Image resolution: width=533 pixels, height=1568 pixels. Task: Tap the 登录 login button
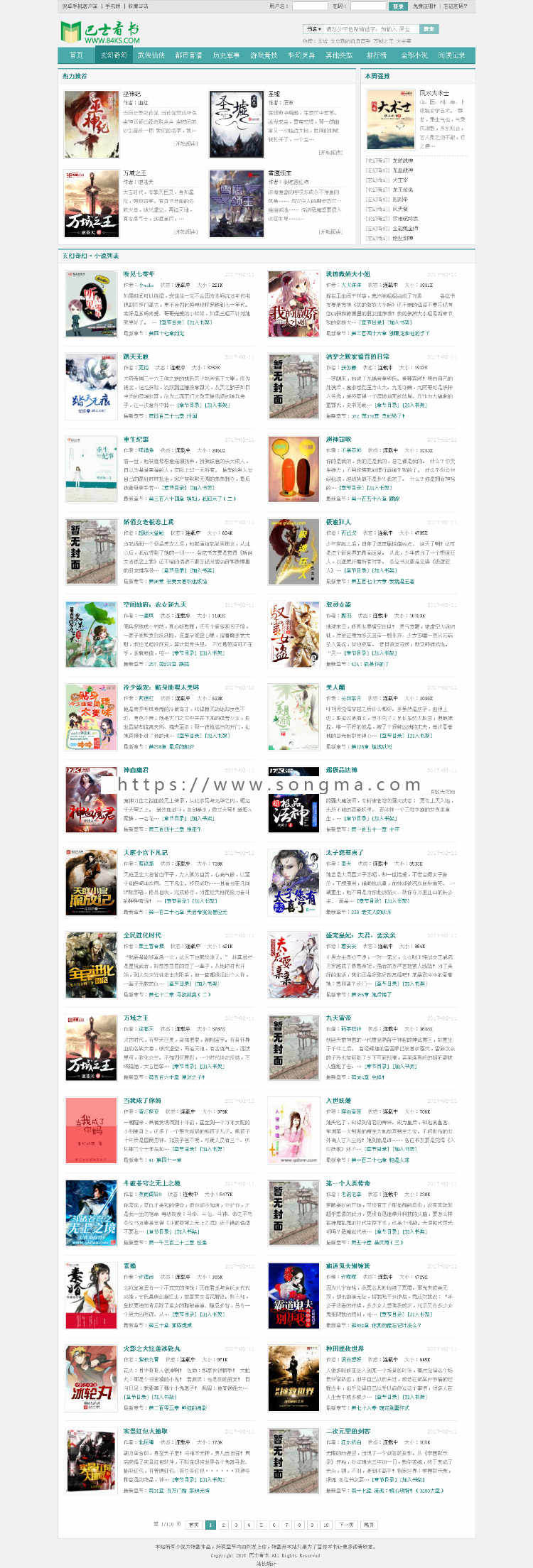tap(398, 6)
